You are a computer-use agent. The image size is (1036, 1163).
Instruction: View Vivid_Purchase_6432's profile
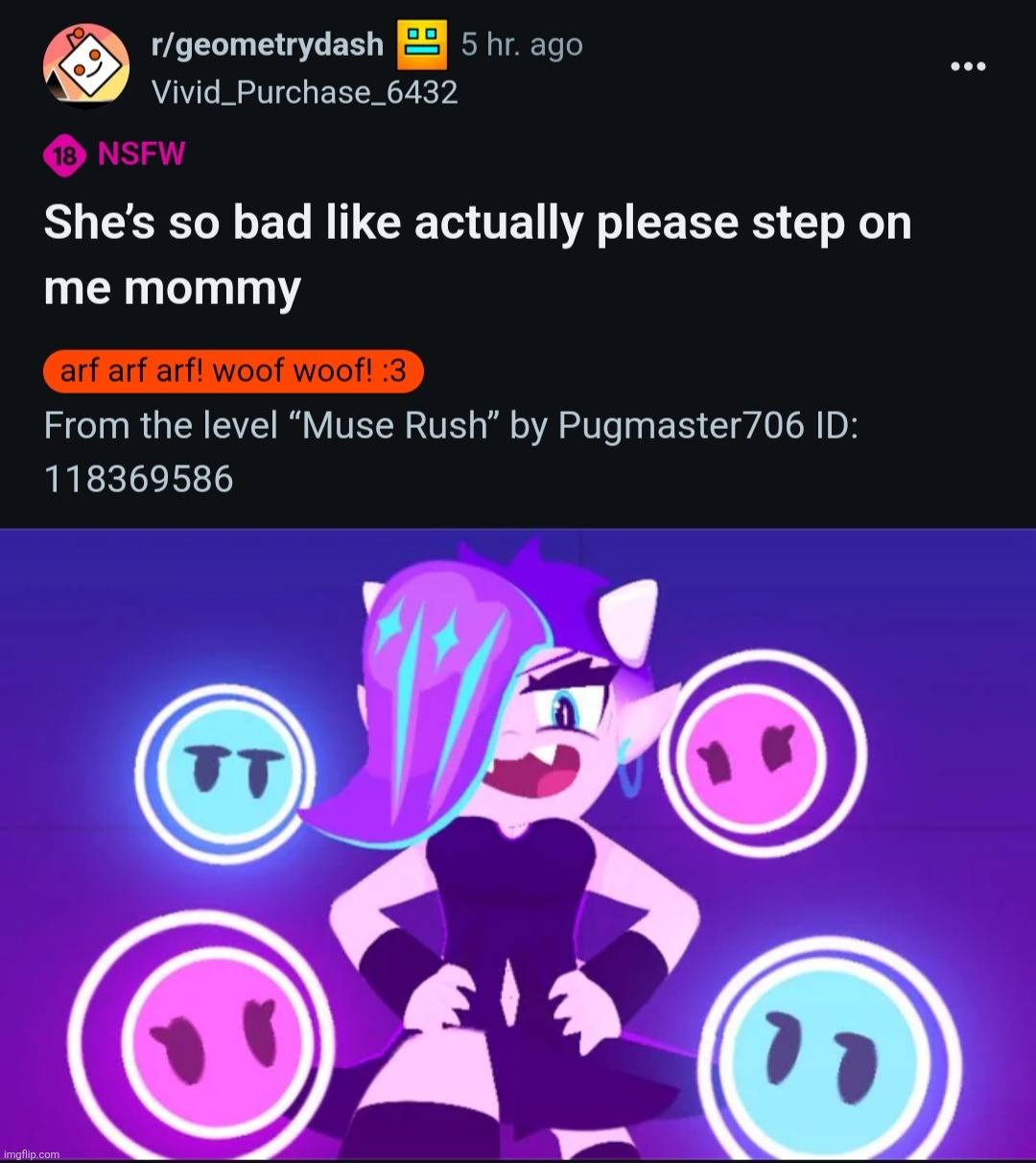(304, 92)
